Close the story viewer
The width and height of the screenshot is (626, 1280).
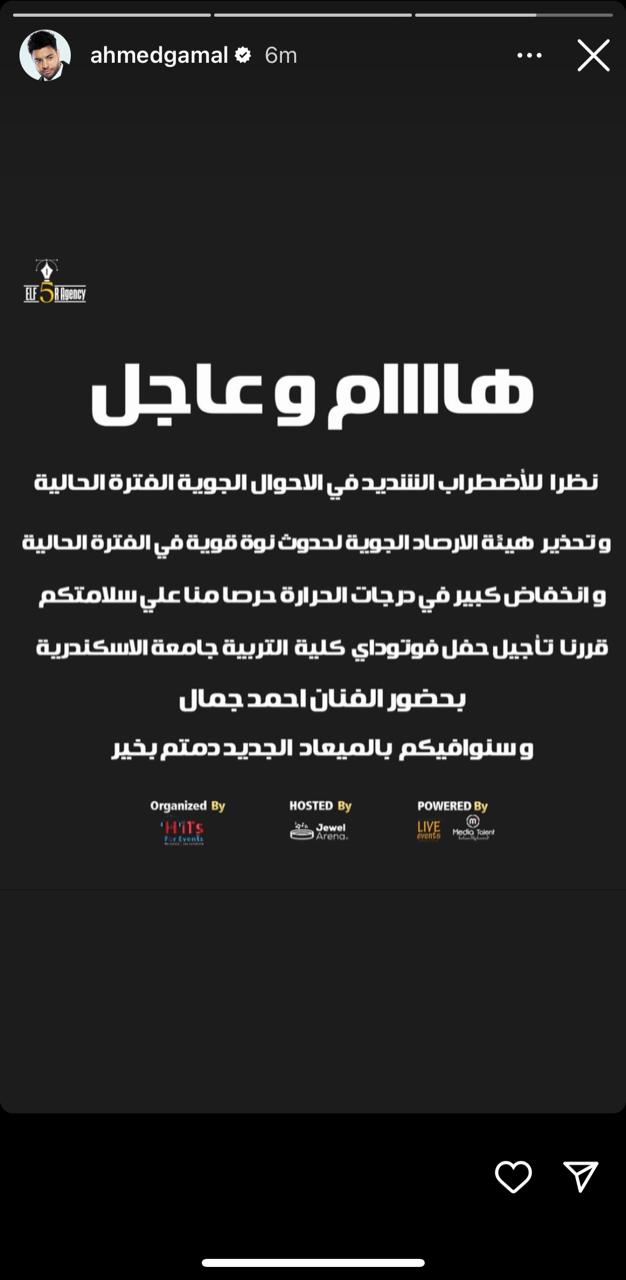pos(593,55)
